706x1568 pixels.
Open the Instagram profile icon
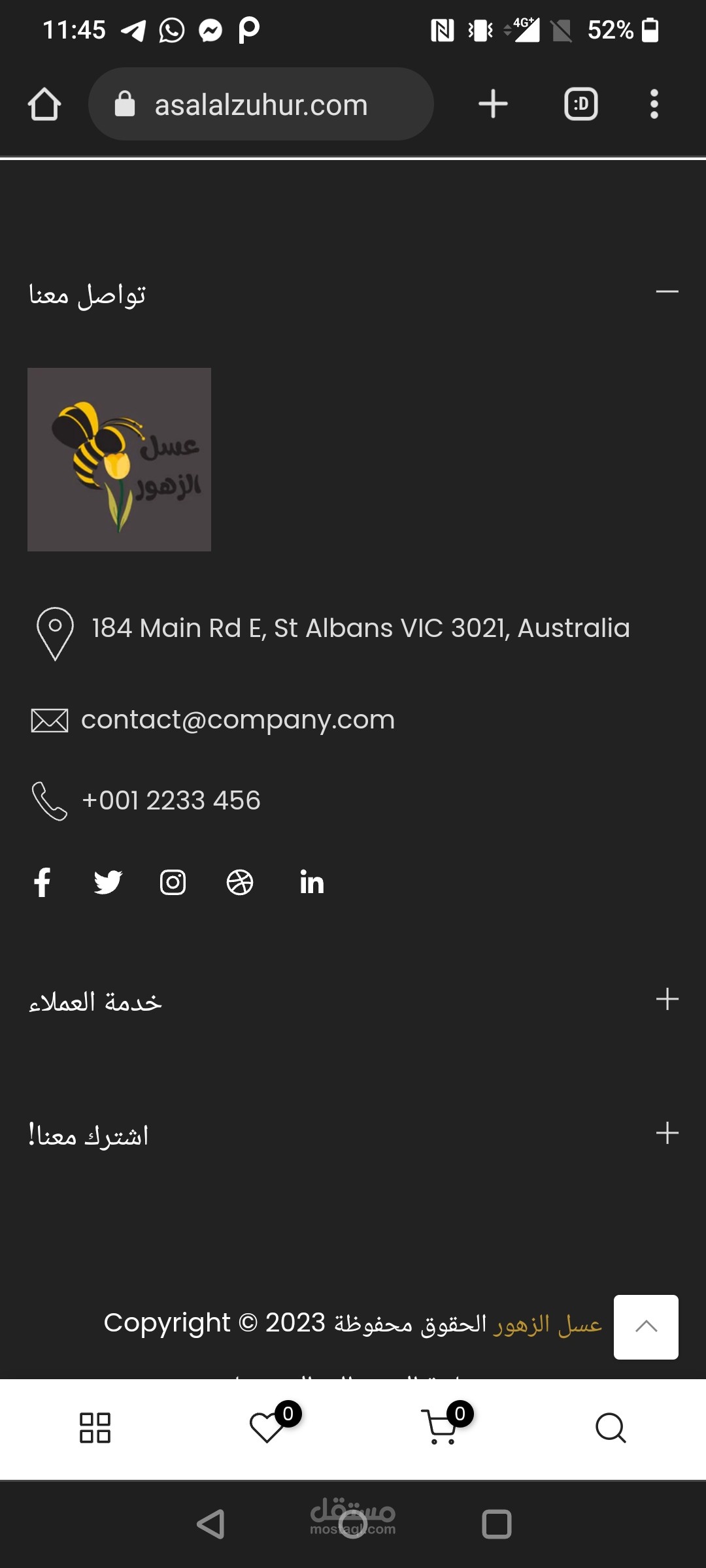tap(173, 883)
